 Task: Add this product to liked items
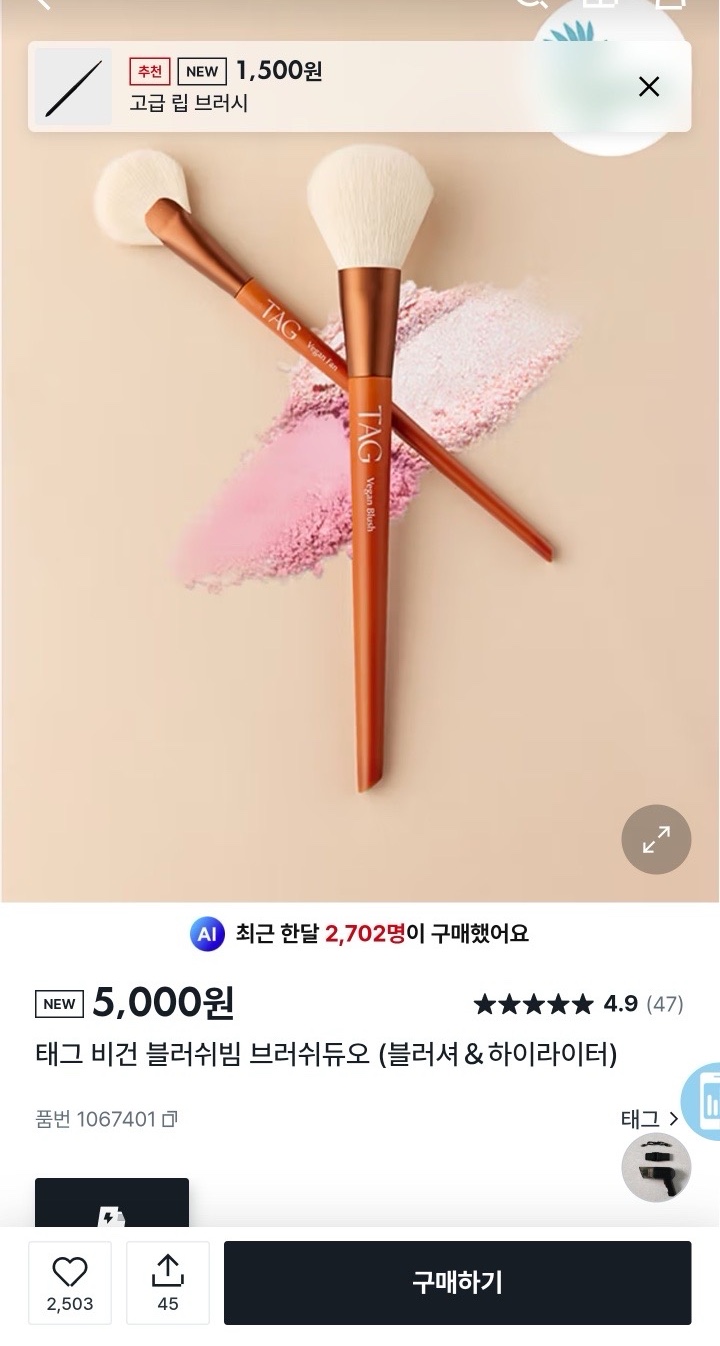[x=70, y=1283]
